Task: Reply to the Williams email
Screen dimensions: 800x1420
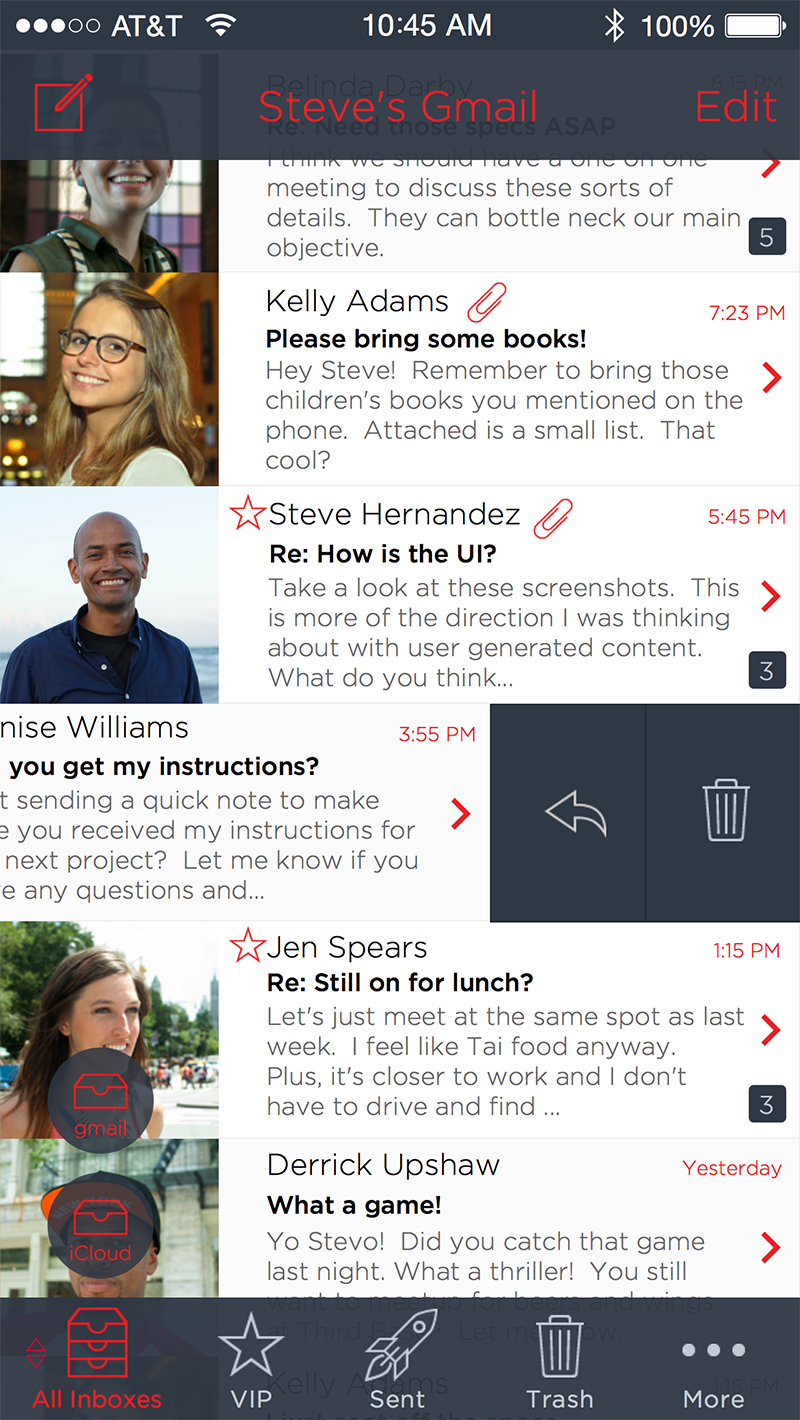Action: coord(568,813)
